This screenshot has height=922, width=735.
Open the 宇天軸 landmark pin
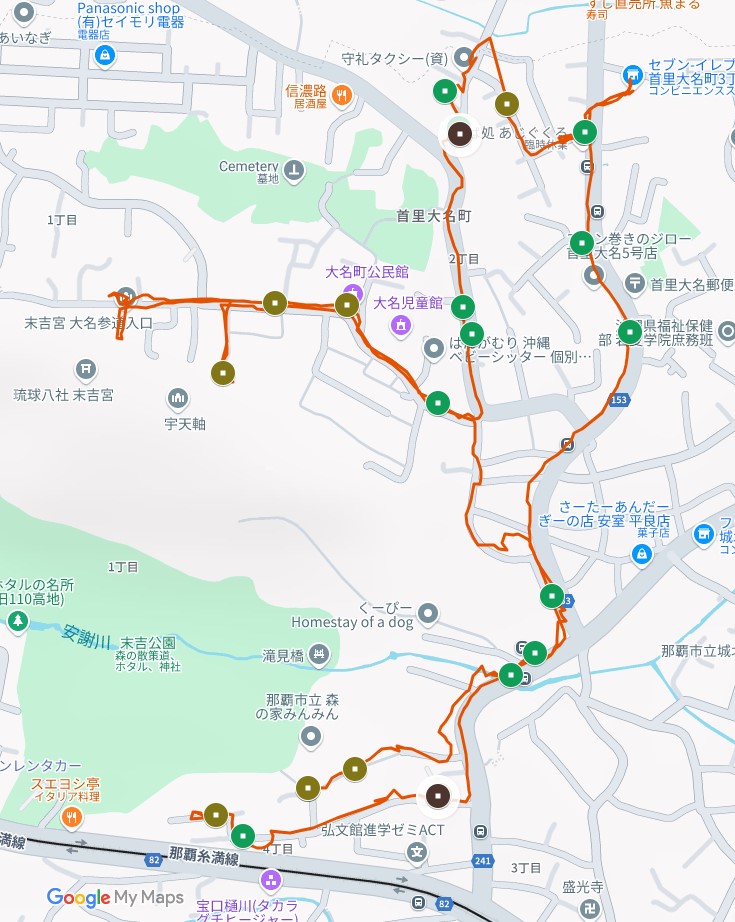178,399
